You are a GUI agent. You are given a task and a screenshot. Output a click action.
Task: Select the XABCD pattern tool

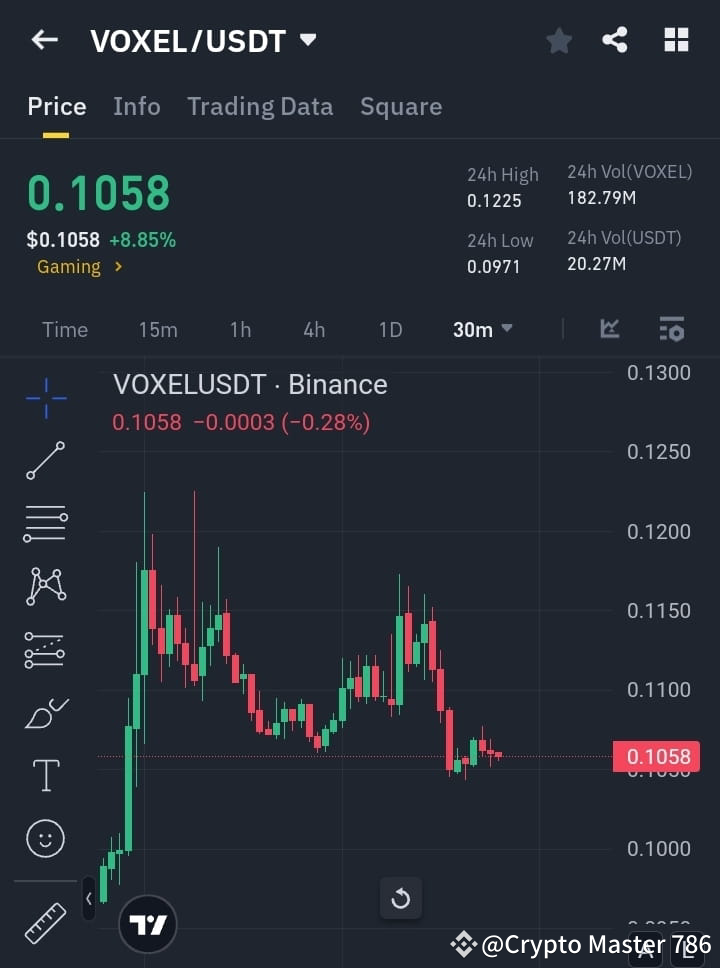click(x=45, y=587)
